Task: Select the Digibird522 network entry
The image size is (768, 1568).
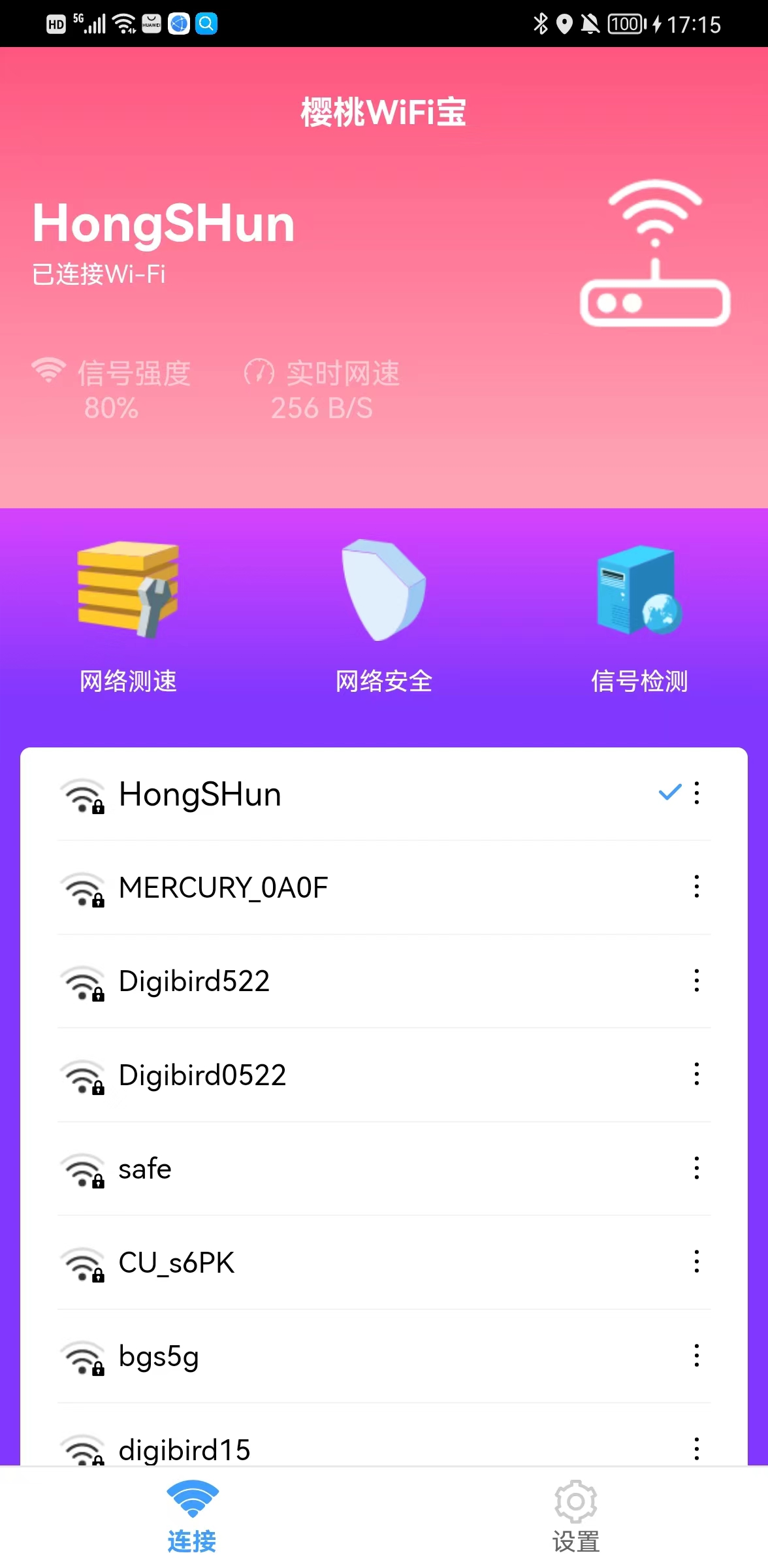Action: click(x=193, y=980)
